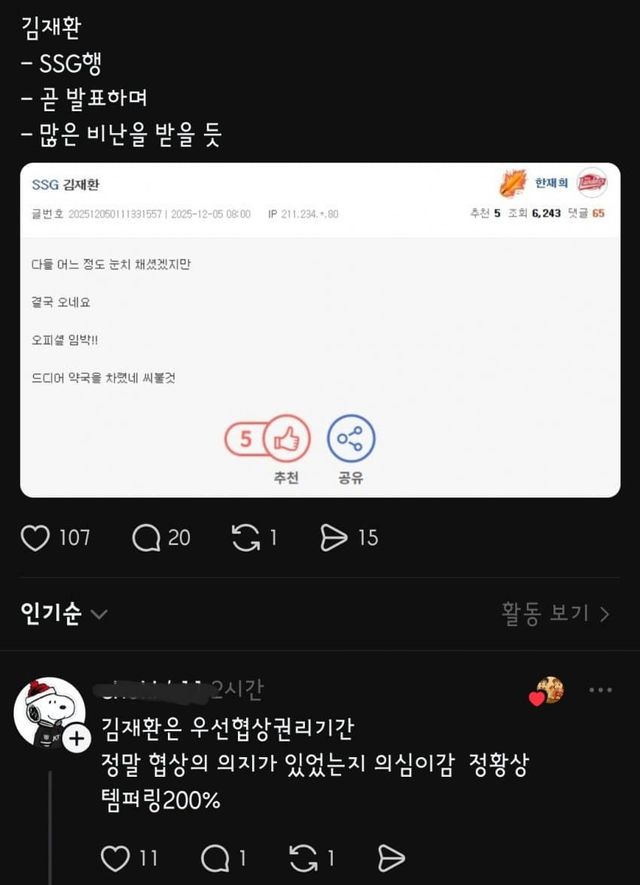
Task: Open replies on the main post
Action: tap(146, 538)
